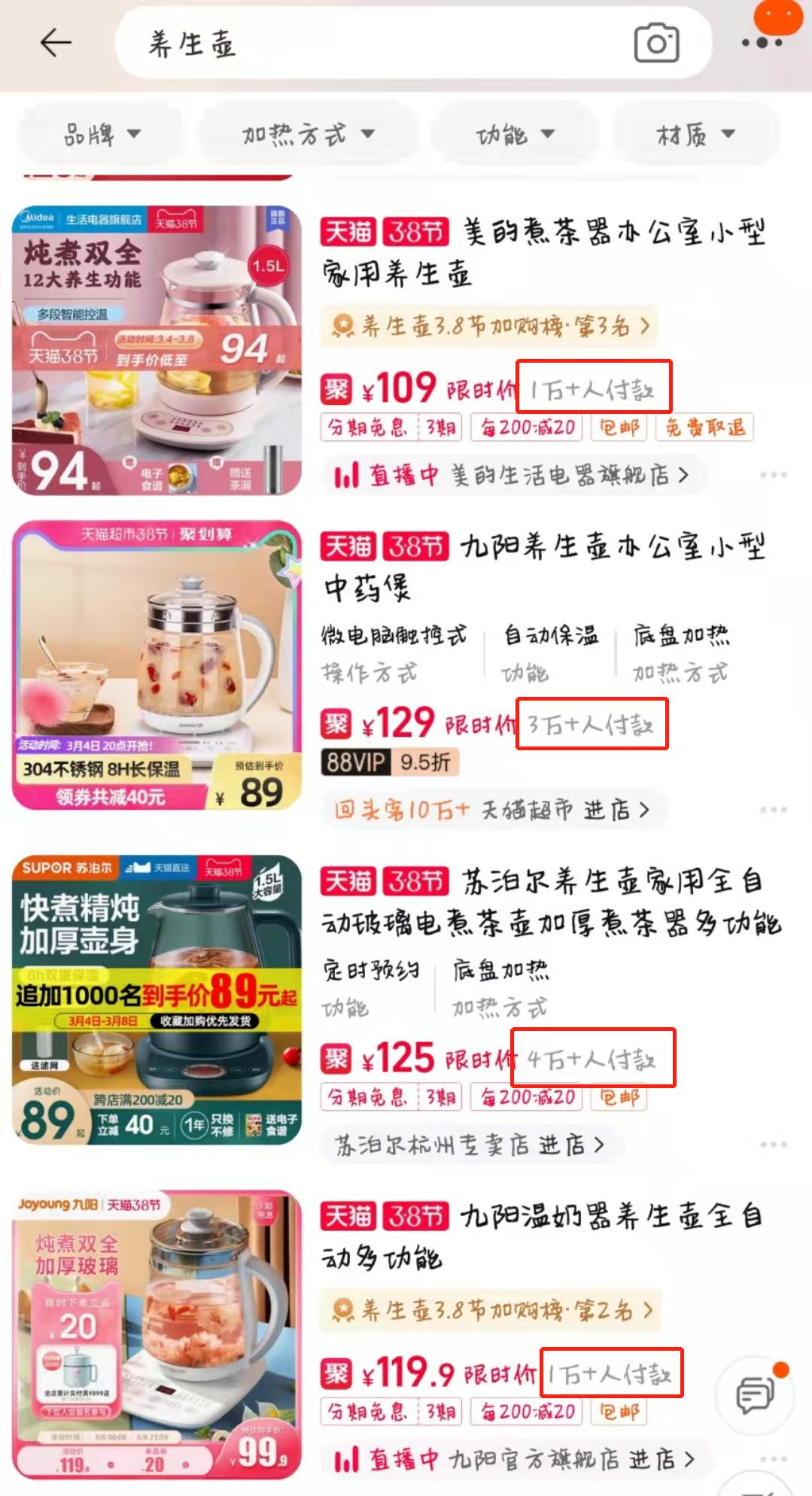
Task: Open the 九阳温奶器养生壶 product
Action: (x=543, y=1236)
